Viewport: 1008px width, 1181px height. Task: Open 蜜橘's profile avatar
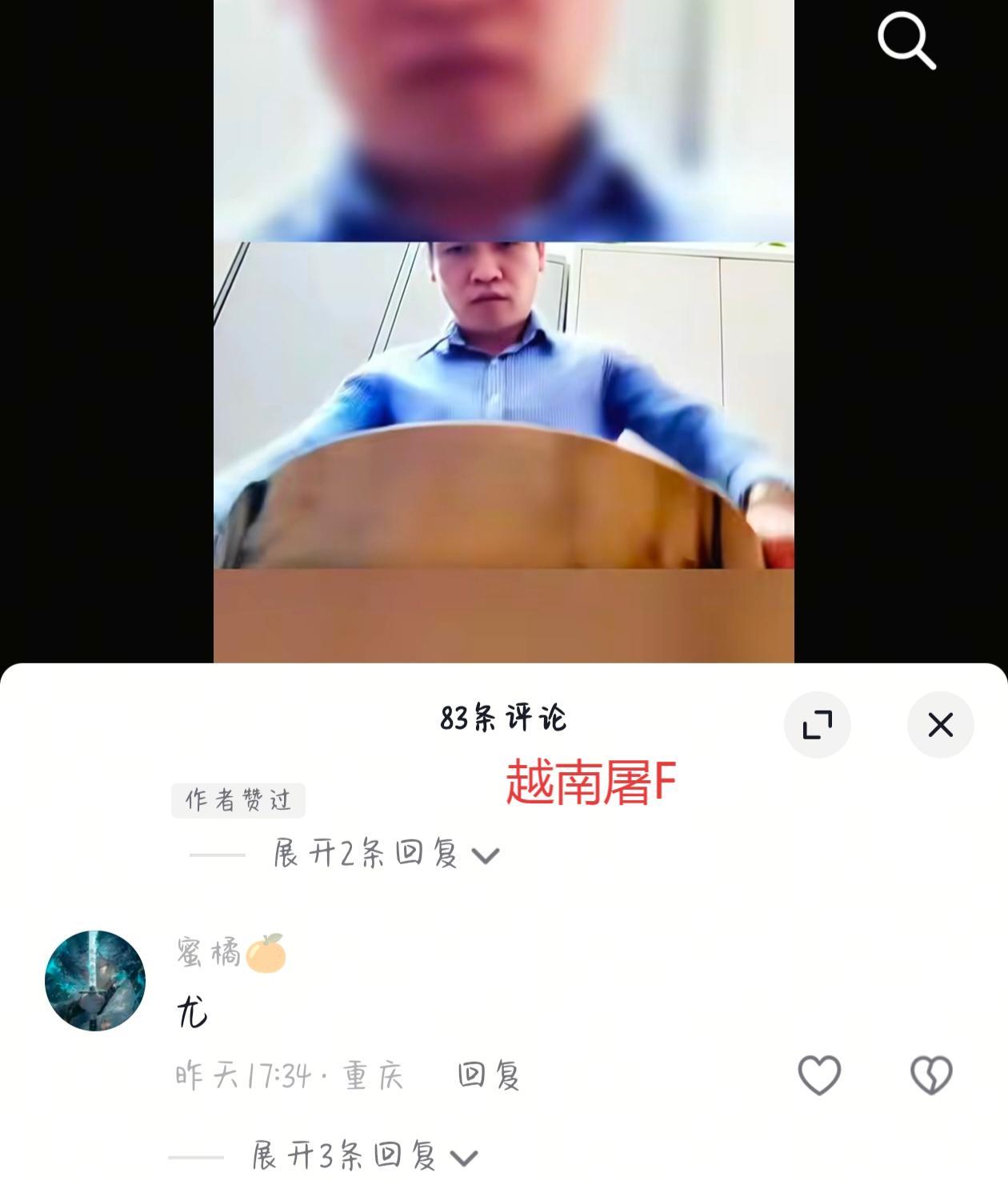(95, 980)
